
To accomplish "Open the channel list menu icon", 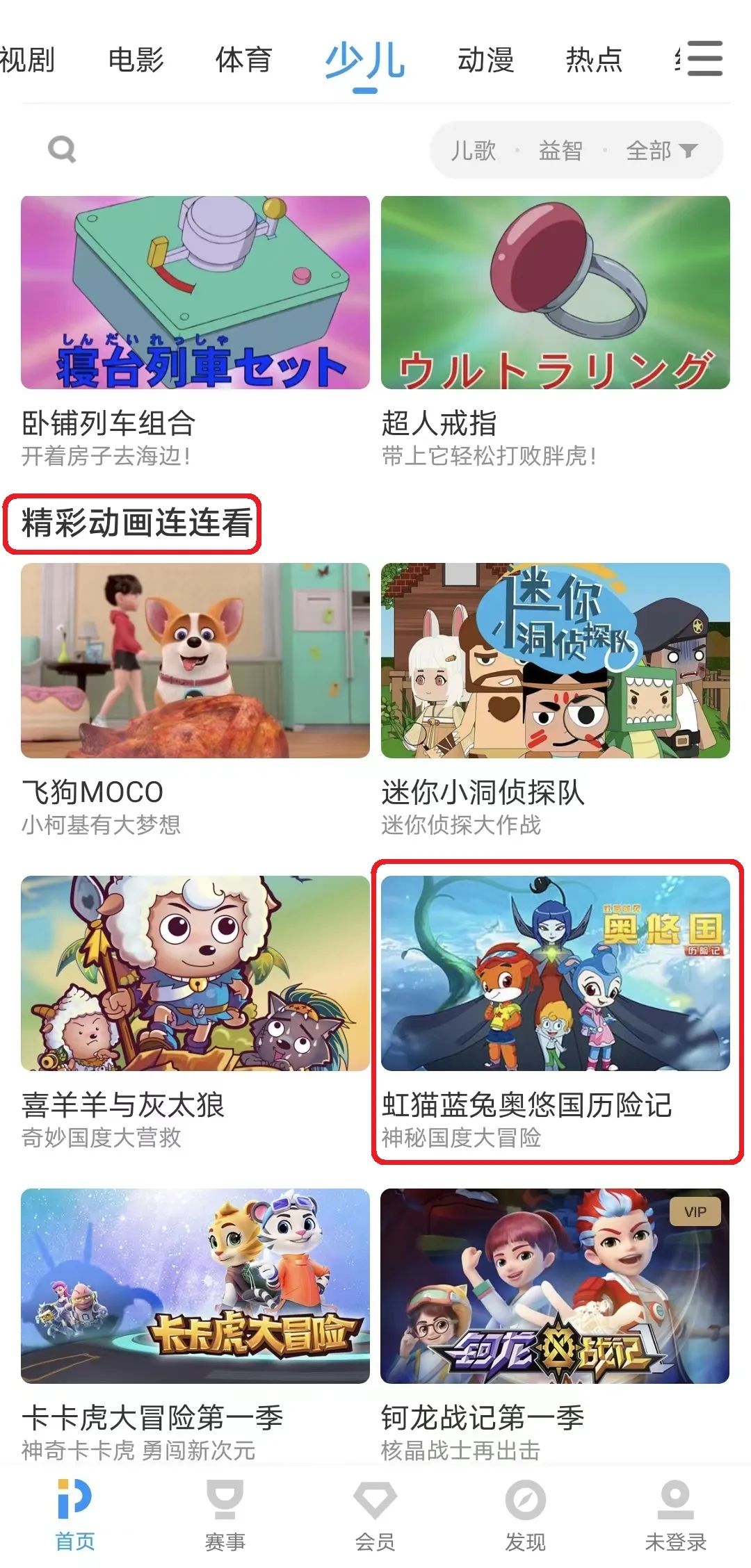I will point(704,58).
